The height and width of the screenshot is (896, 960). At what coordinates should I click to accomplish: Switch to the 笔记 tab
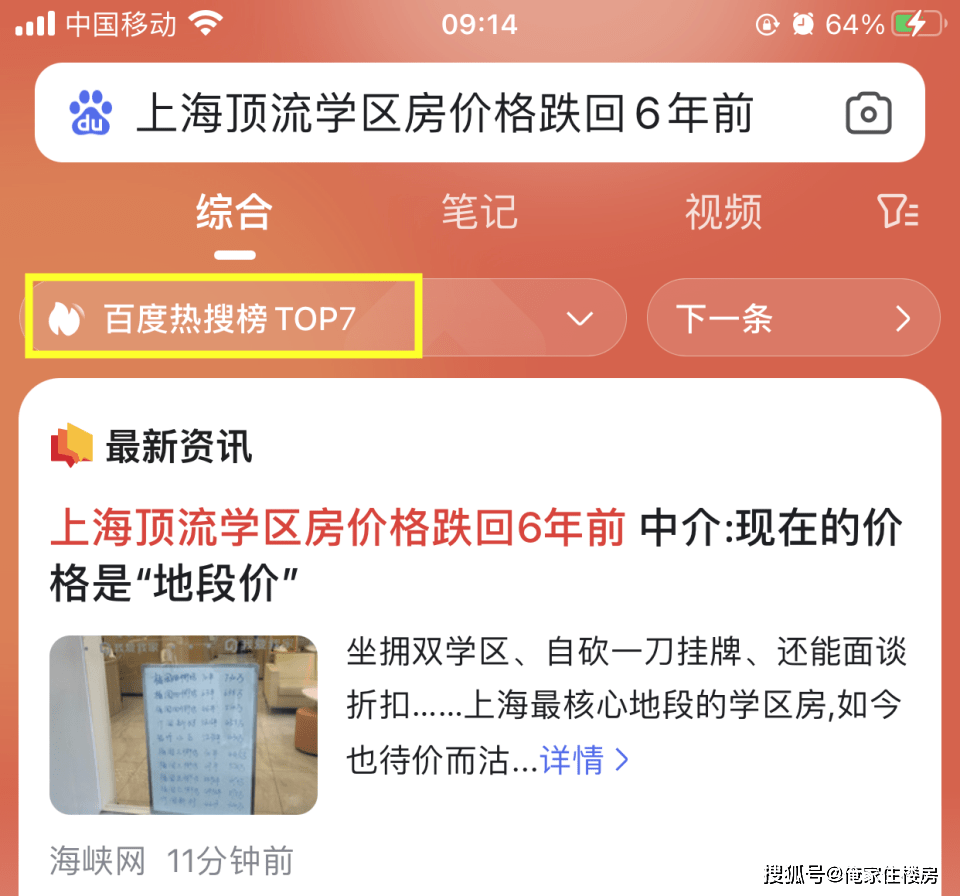(479, 212)
